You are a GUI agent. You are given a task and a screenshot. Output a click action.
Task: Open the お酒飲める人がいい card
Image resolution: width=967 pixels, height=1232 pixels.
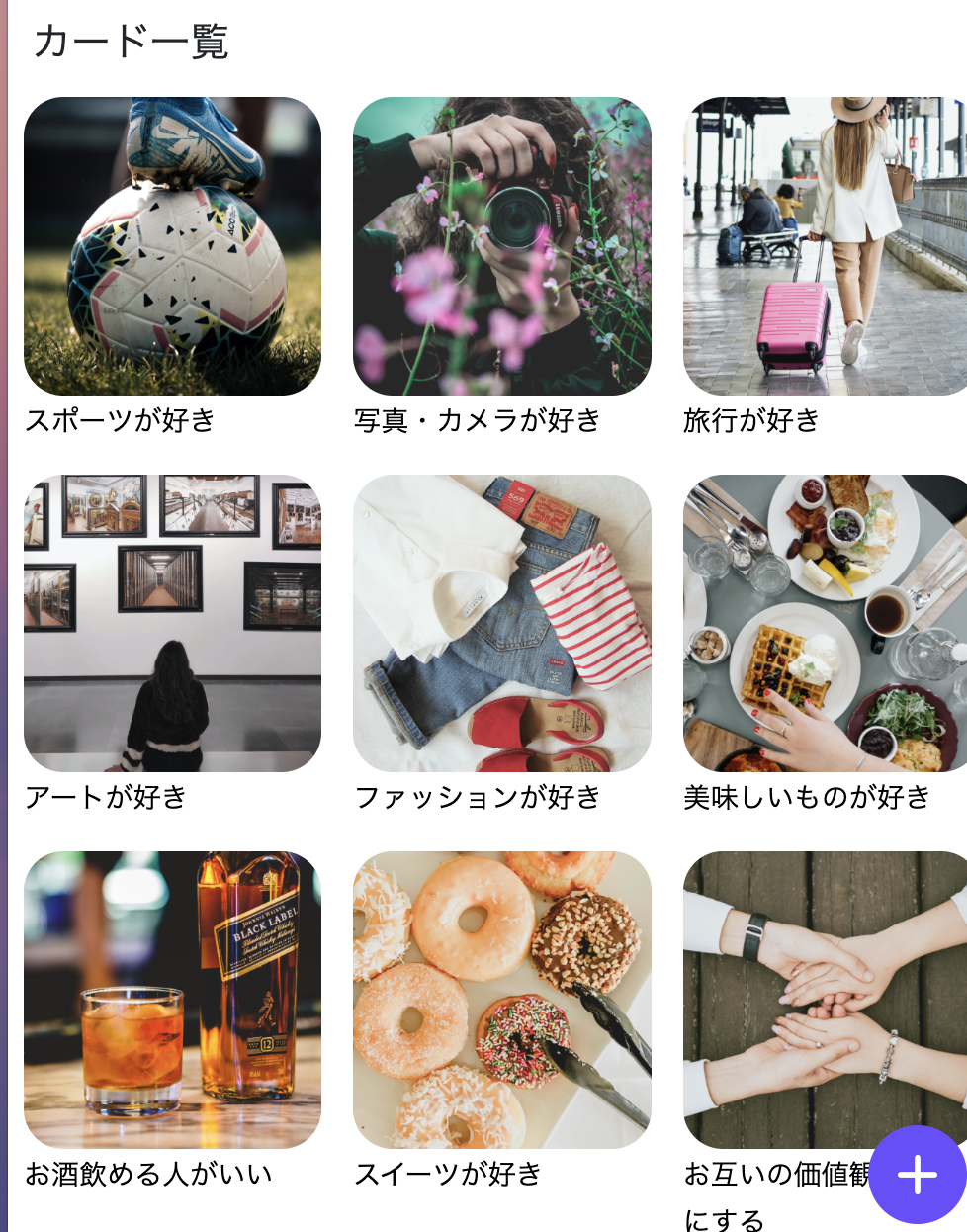[172, 1000]
